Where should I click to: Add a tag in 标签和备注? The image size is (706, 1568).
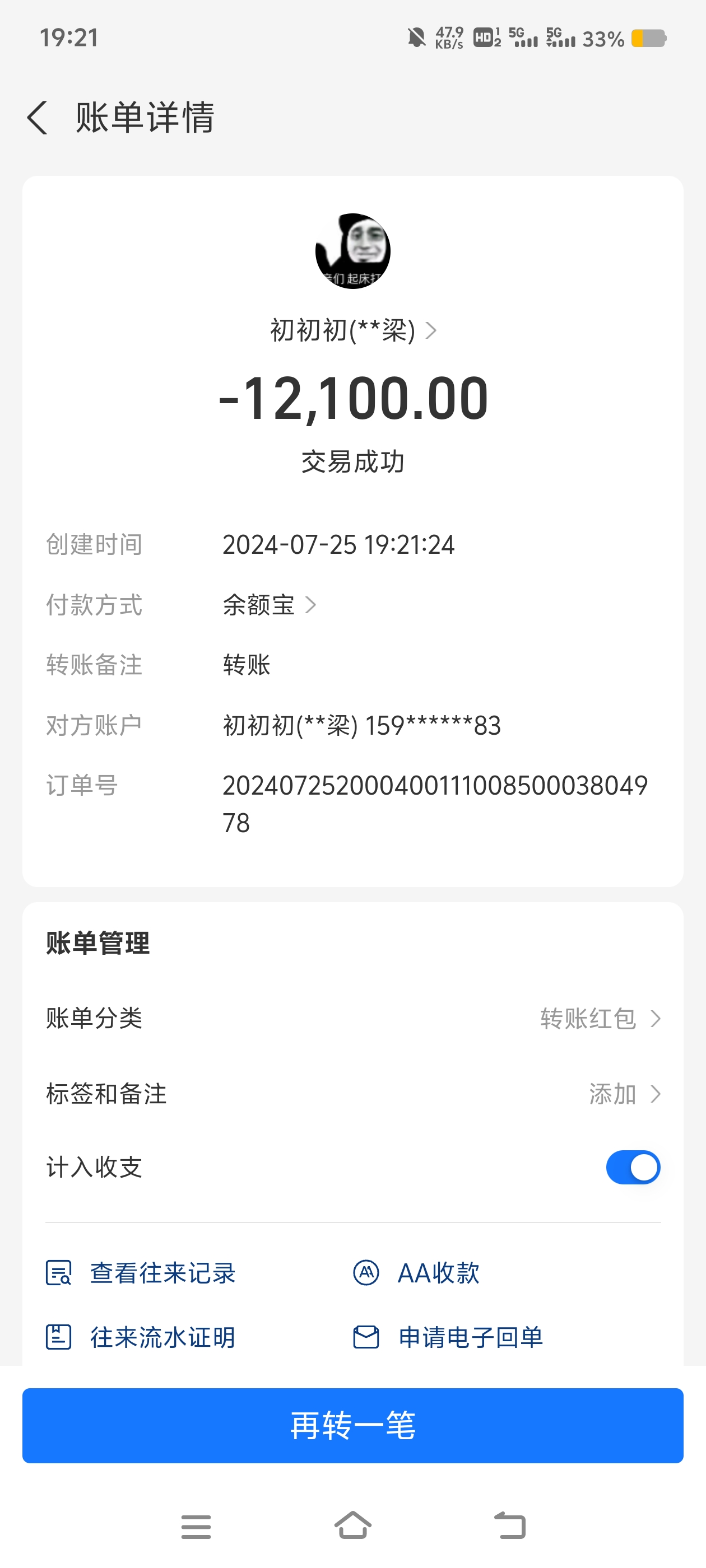[623, 1094]
